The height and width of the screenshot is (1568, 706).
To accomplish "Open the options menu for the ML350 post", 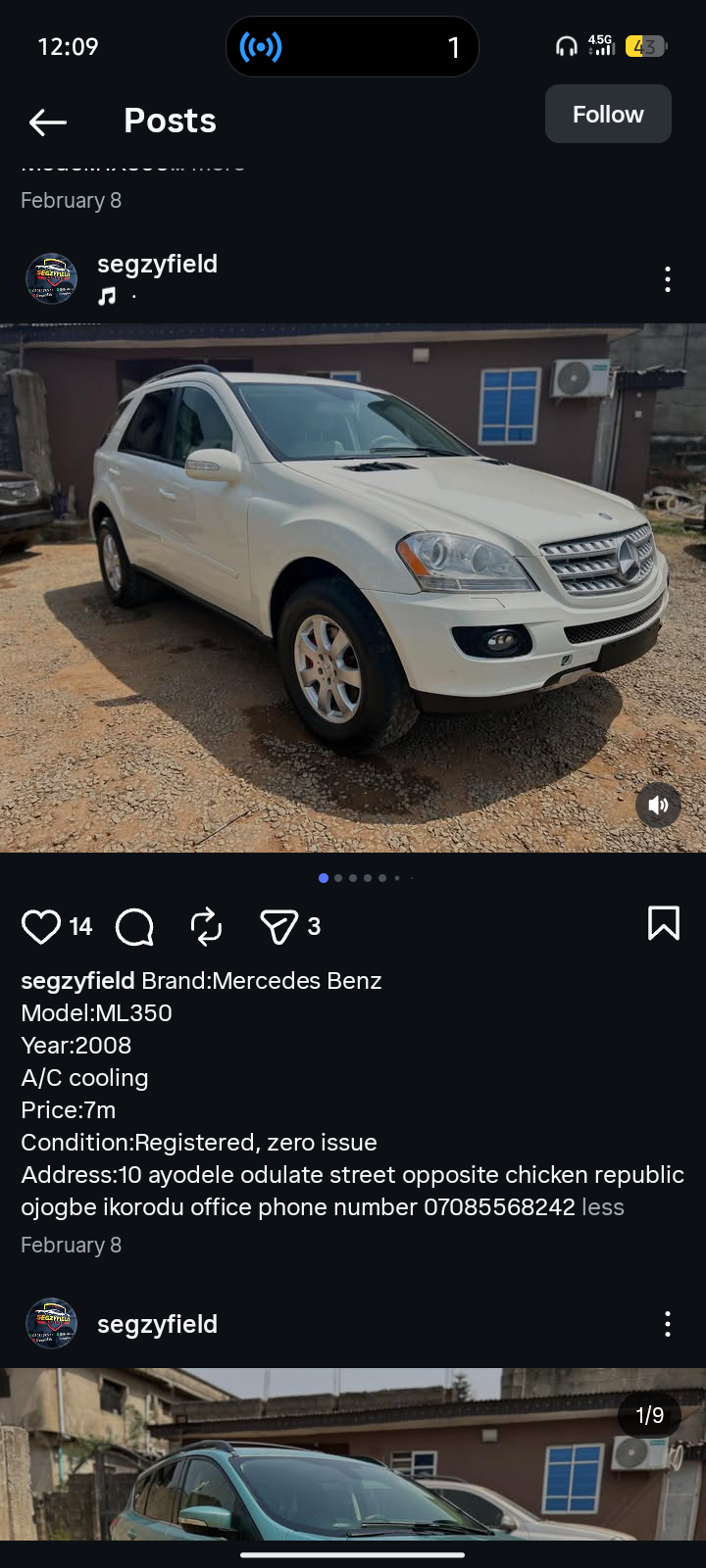I will tap(667, 279).
